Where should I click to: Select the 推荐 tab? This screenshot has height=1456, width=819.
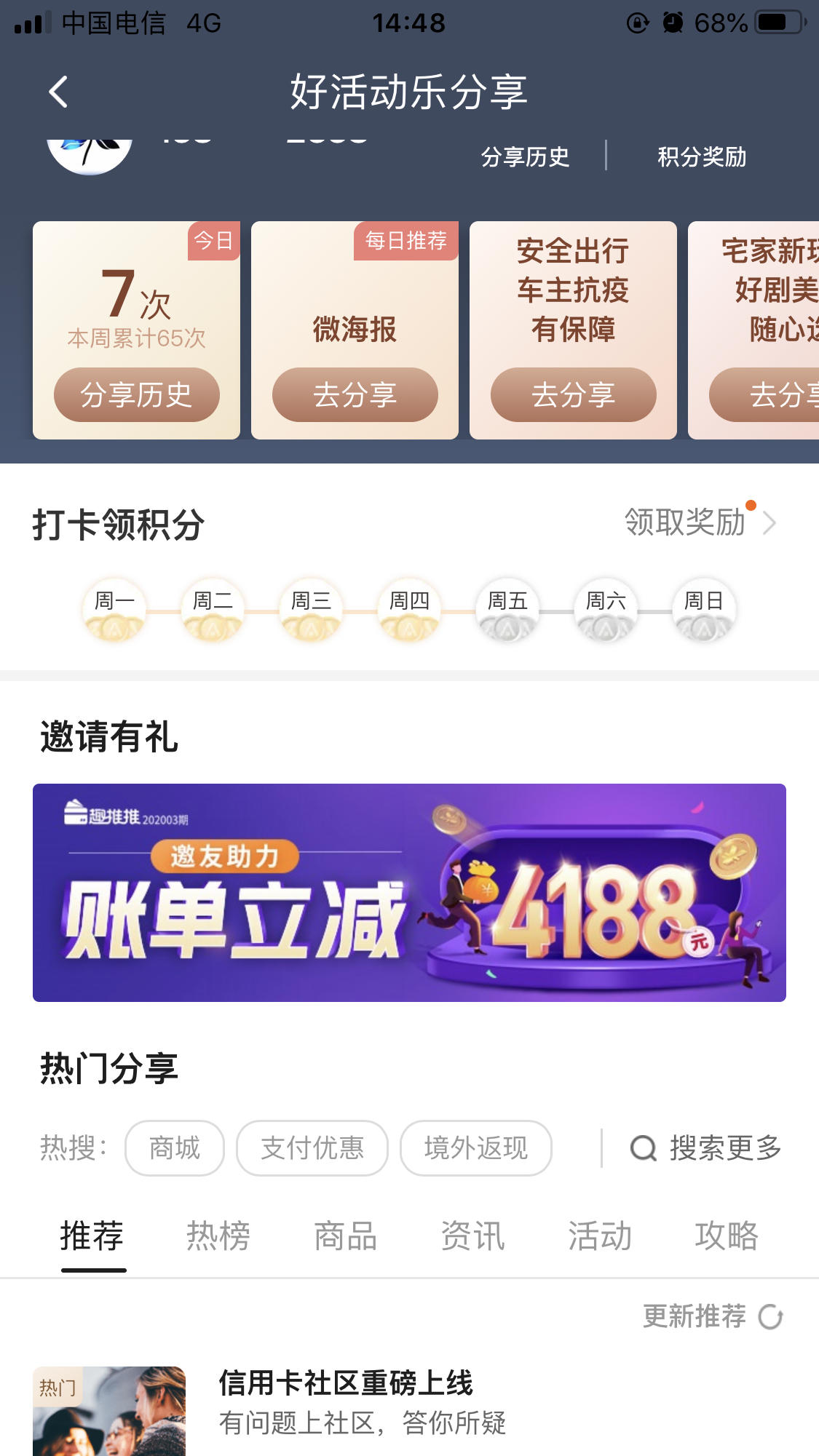coord(92,1236)
